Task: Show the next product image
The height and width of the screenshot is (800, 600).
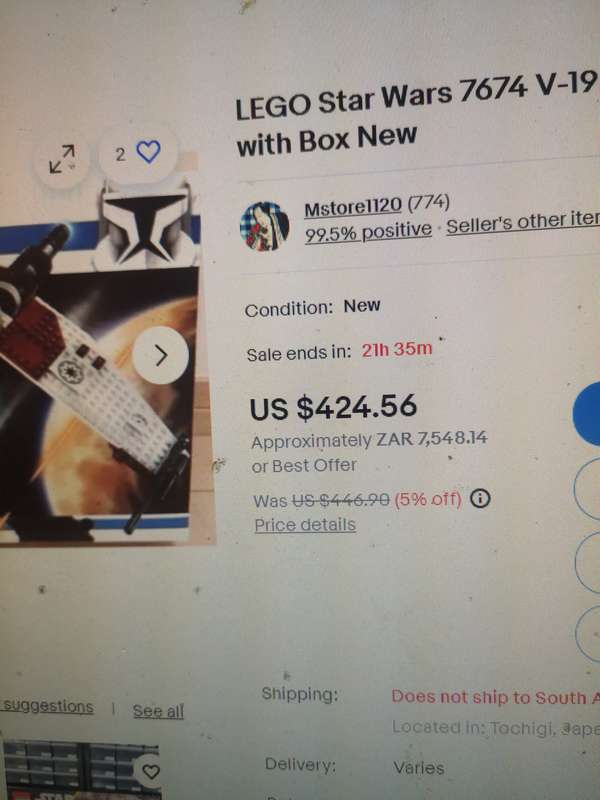Action: click(162, 354)
